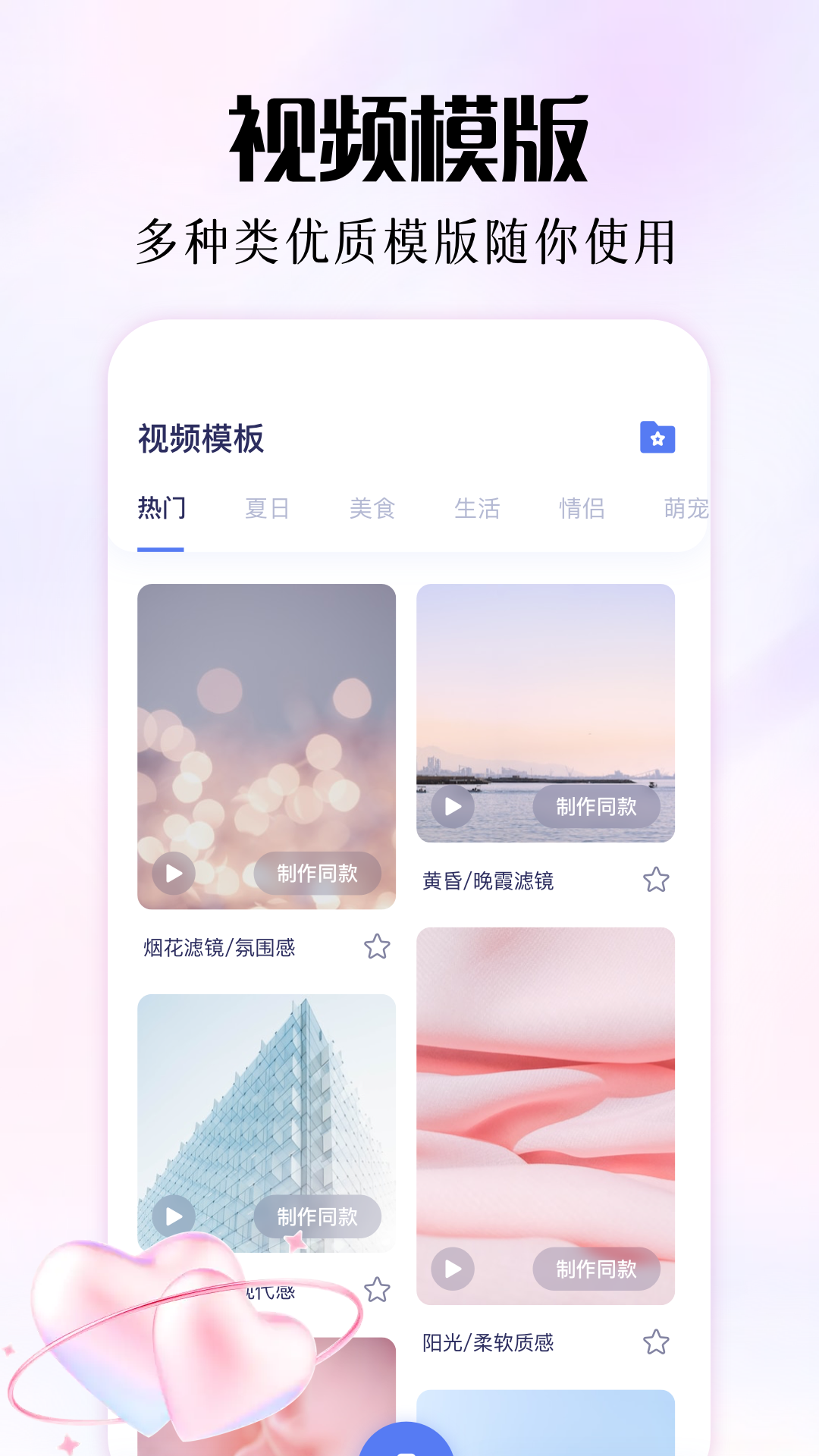Tap 制作同款 on the fireworks template
The width and height of the screenshot is (819, 1456).
[x=318, y=874]
